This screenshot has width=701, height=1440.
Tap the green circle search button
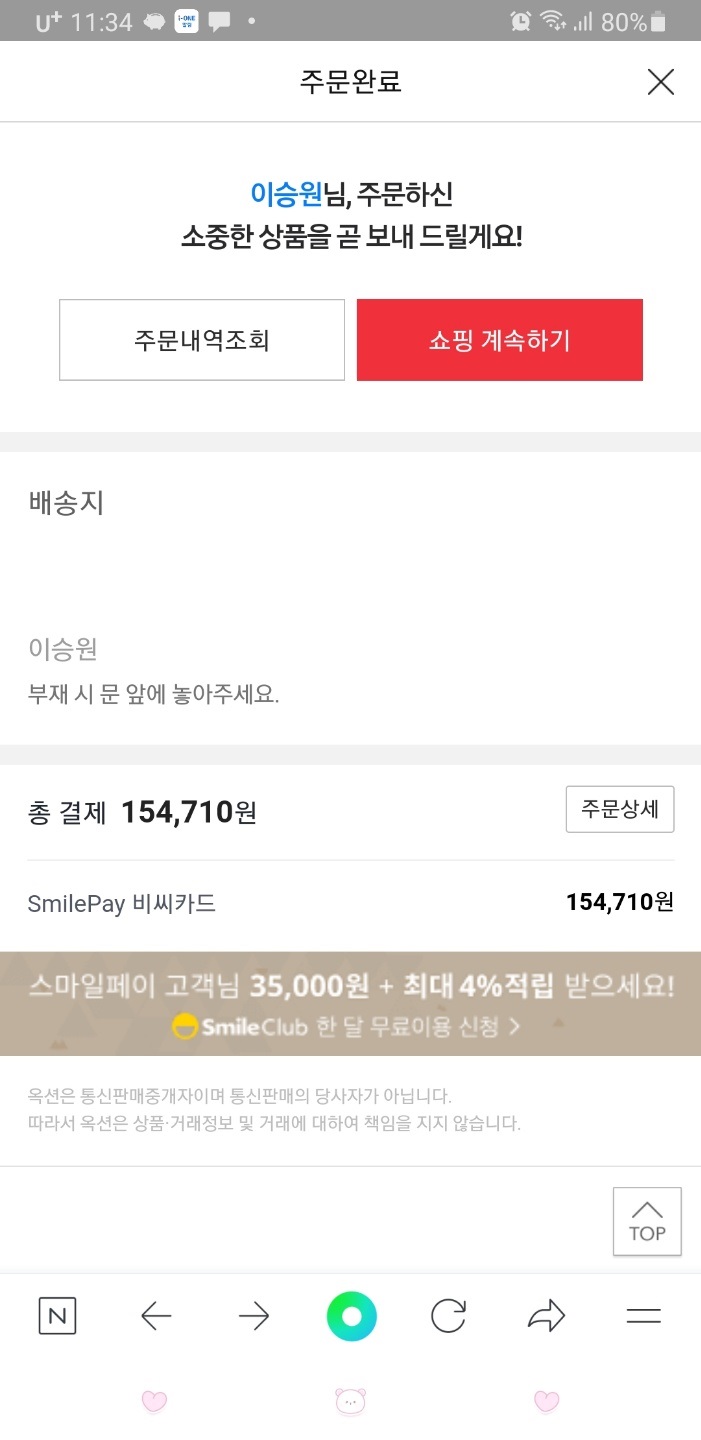tap(351, 1316)
